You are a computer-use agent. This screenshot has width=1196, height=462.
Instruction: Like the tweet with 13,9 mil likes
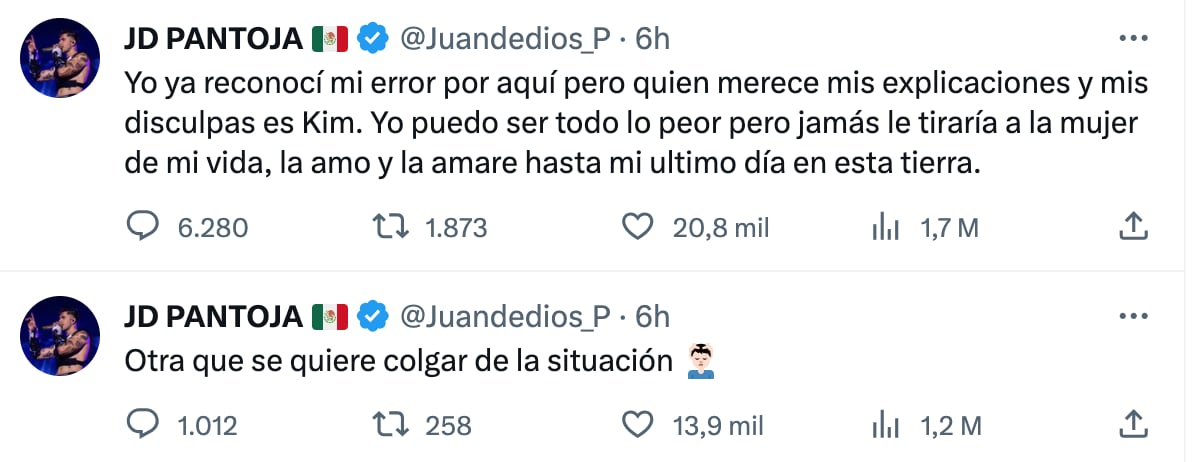637,425
